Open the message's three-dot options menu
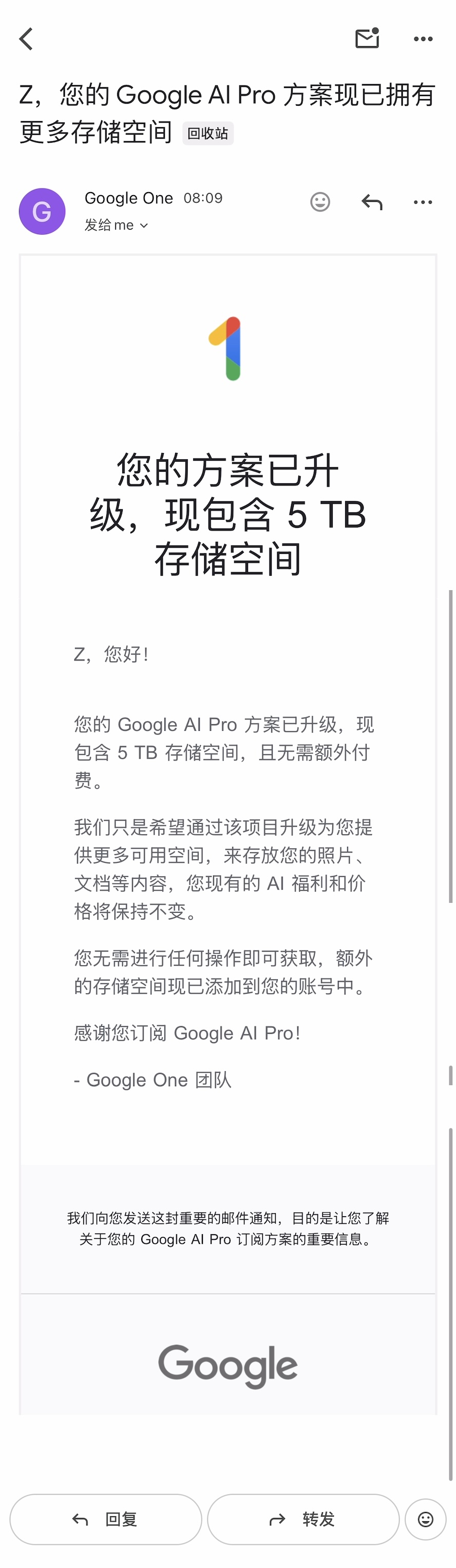 coord(423,201)
